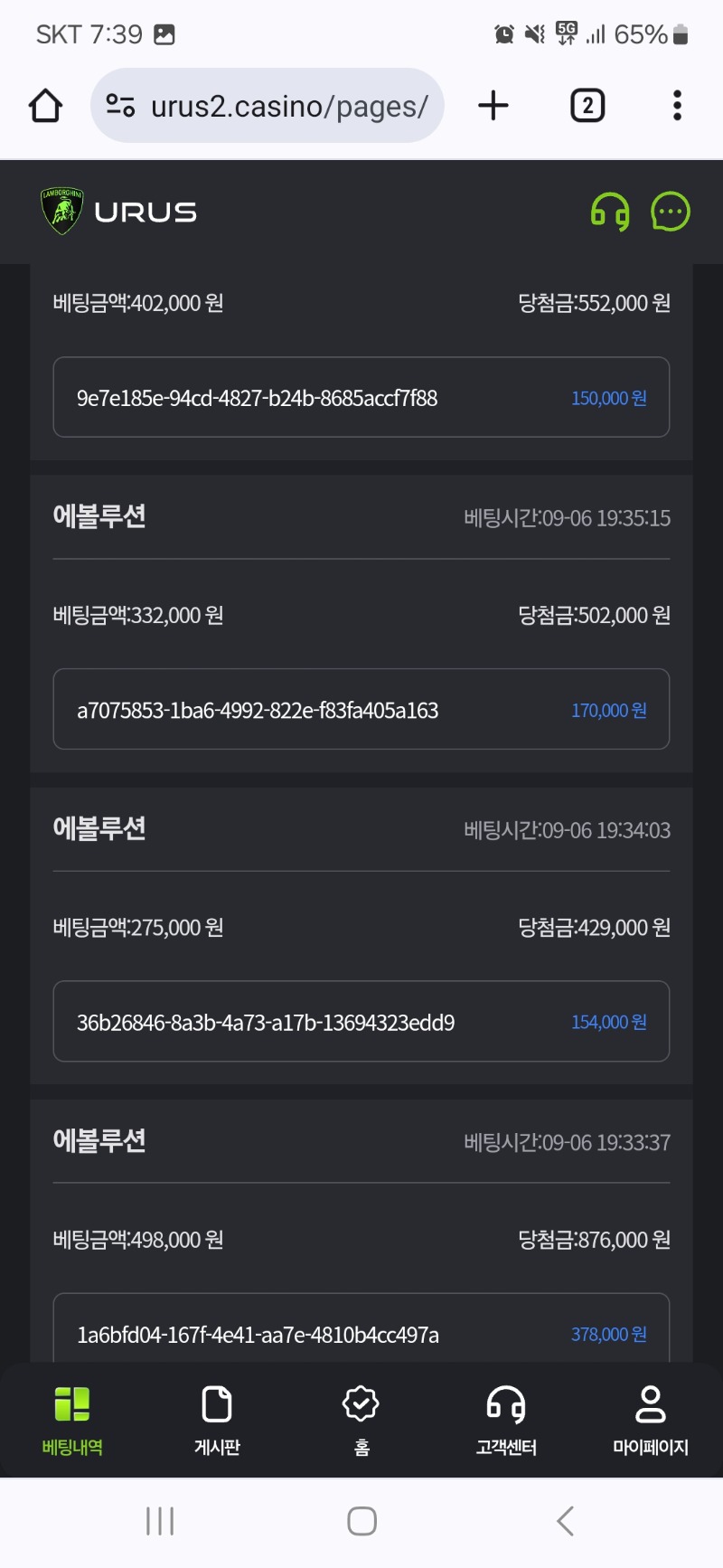This screenshot has width=723, height=1568.
Task: Open the browser overflow menu
Action: pyautogui.click(x=677, y=106)
